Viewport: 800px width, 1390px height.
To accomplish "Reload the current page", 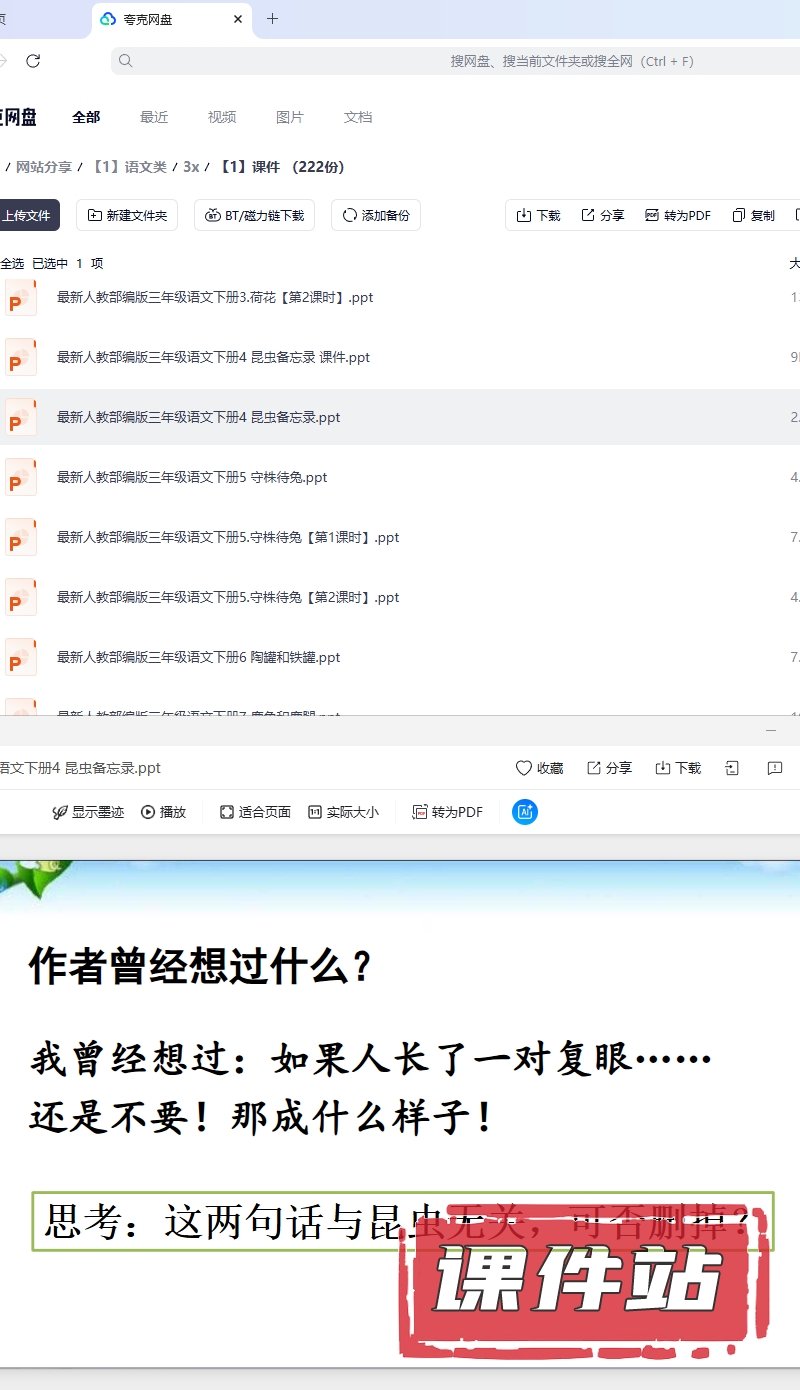I will point(33,61).
